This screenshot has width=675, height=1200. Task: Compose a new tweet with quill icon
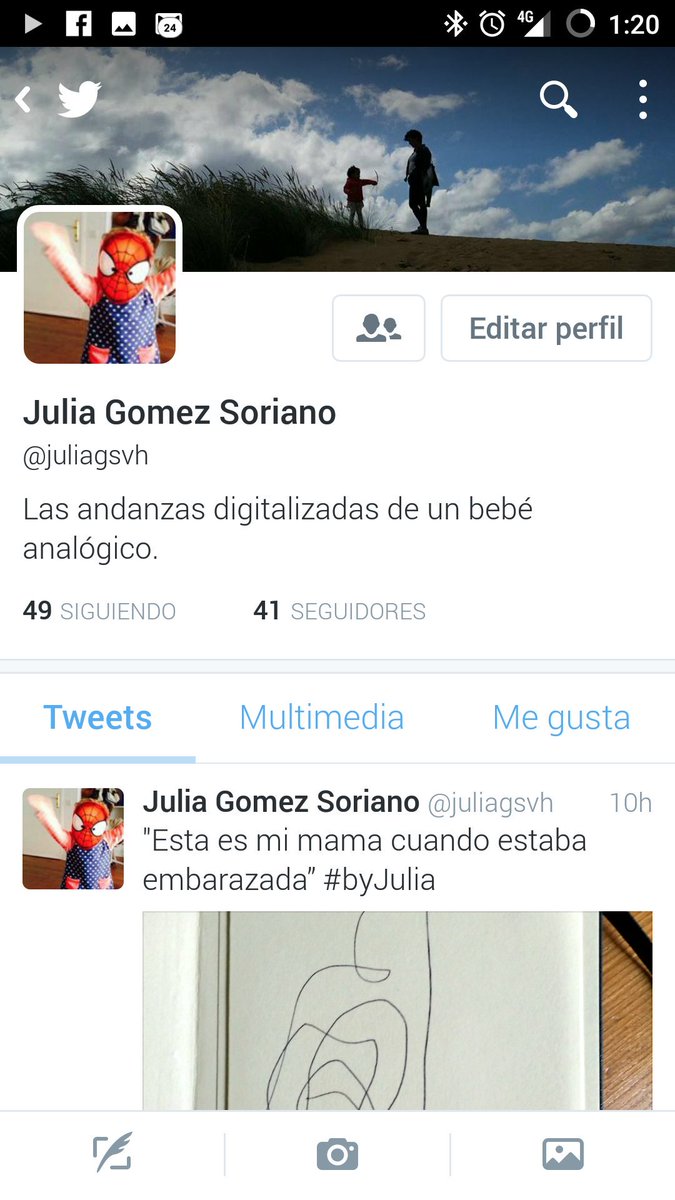(x=112, y=1154)
